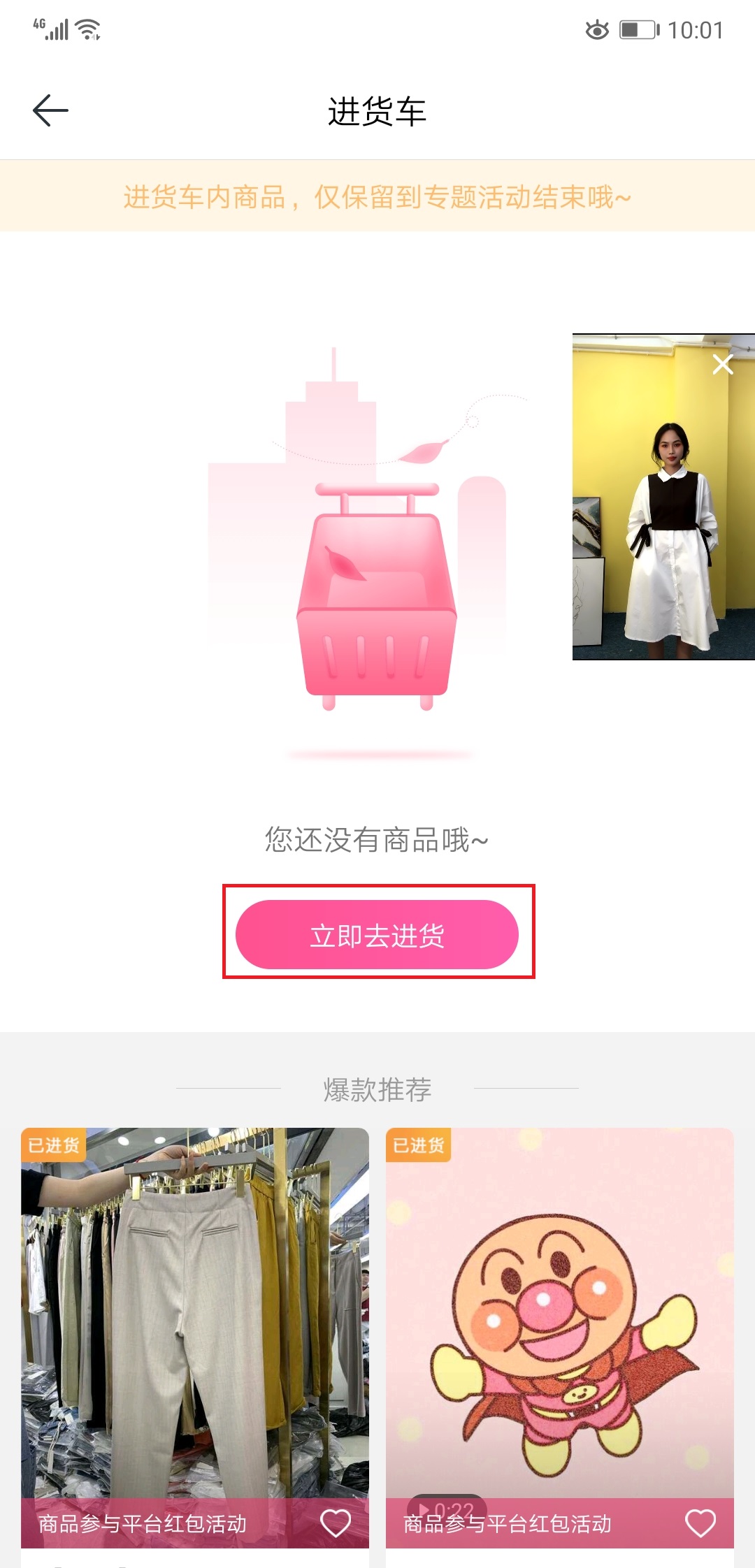Go back from the 进货车 page
755x1568 pixels.
pos(50,110)
